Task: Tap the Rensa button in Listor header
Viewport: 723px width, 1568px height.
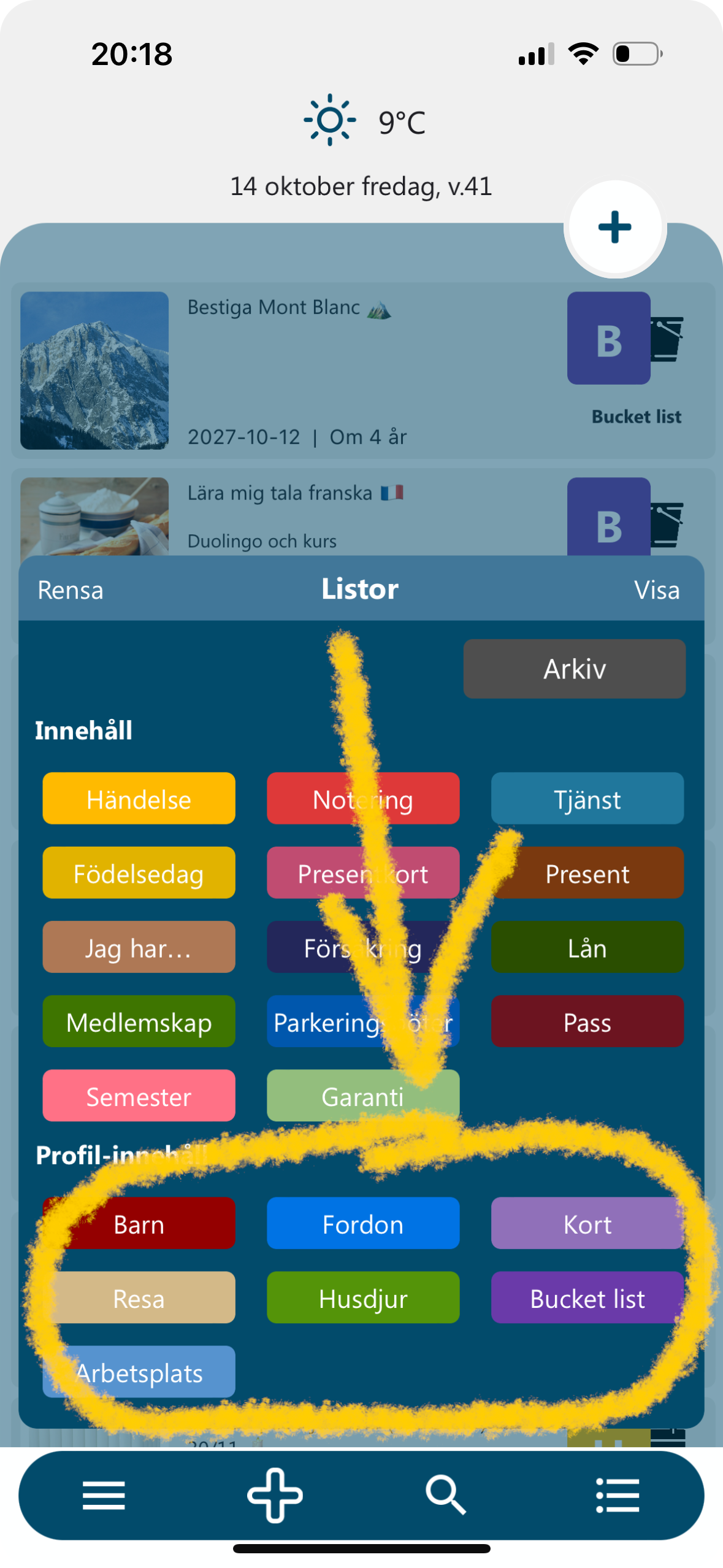Action: (71, 590)
